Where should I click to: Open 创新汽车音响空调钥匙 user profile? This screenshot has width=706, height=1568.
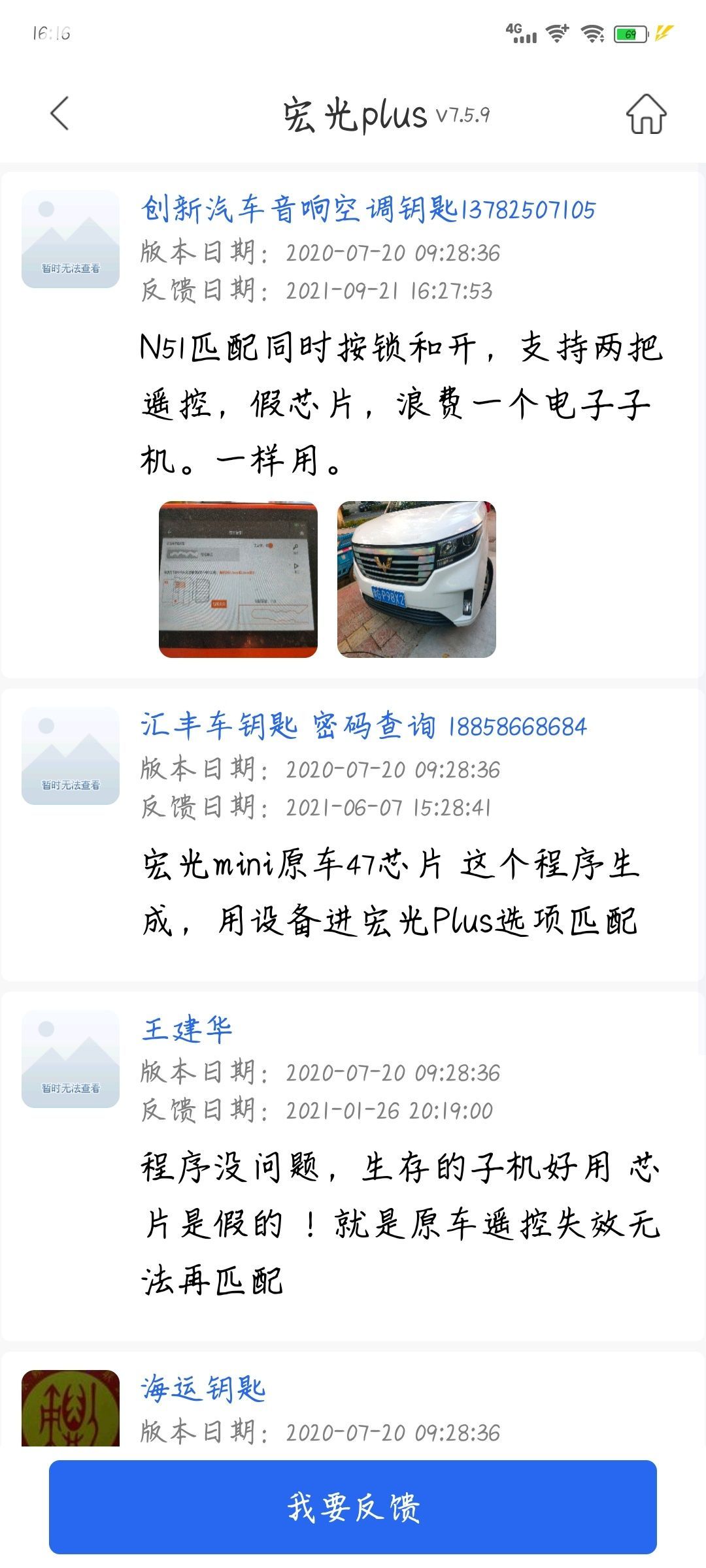point(368,210)
